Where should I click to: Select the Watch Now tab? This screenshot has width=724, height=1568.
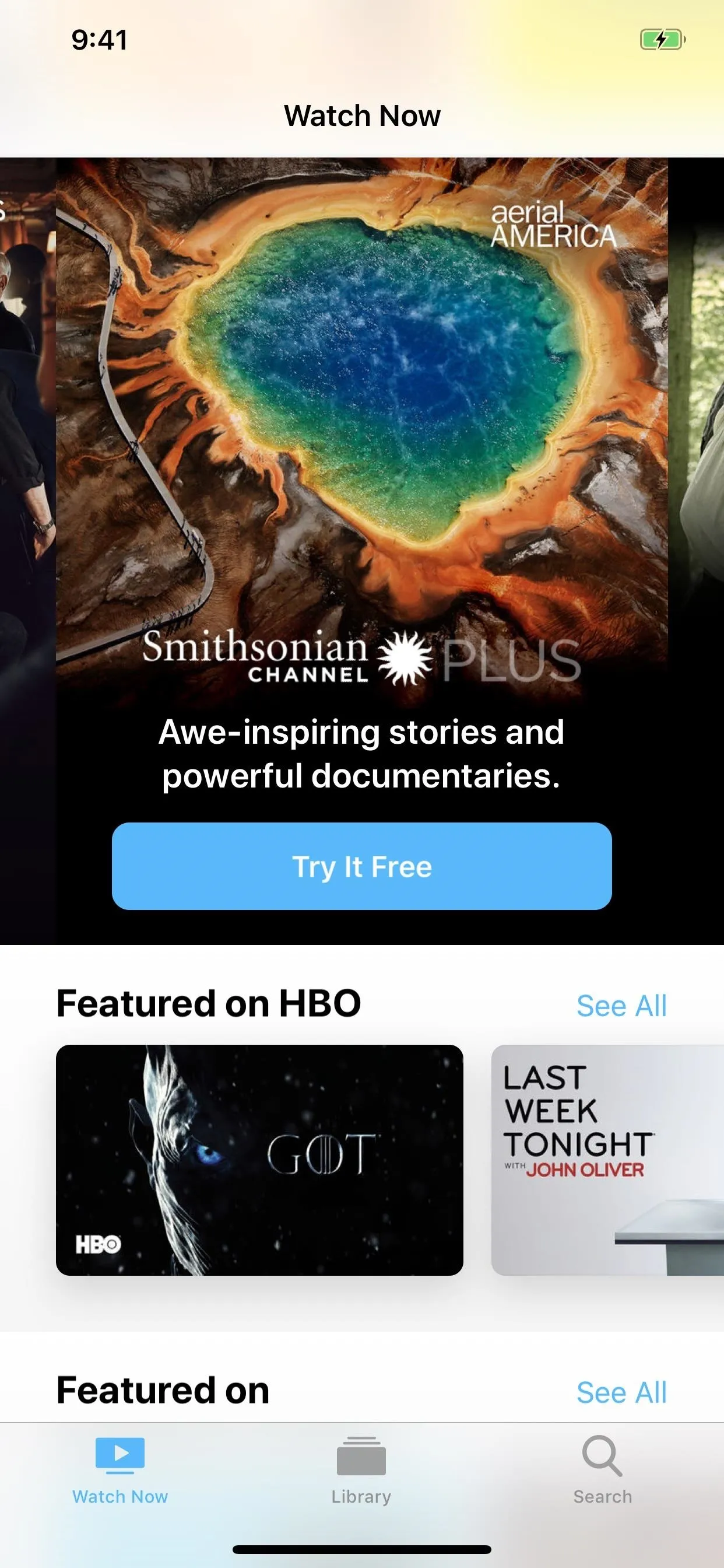120,1470
